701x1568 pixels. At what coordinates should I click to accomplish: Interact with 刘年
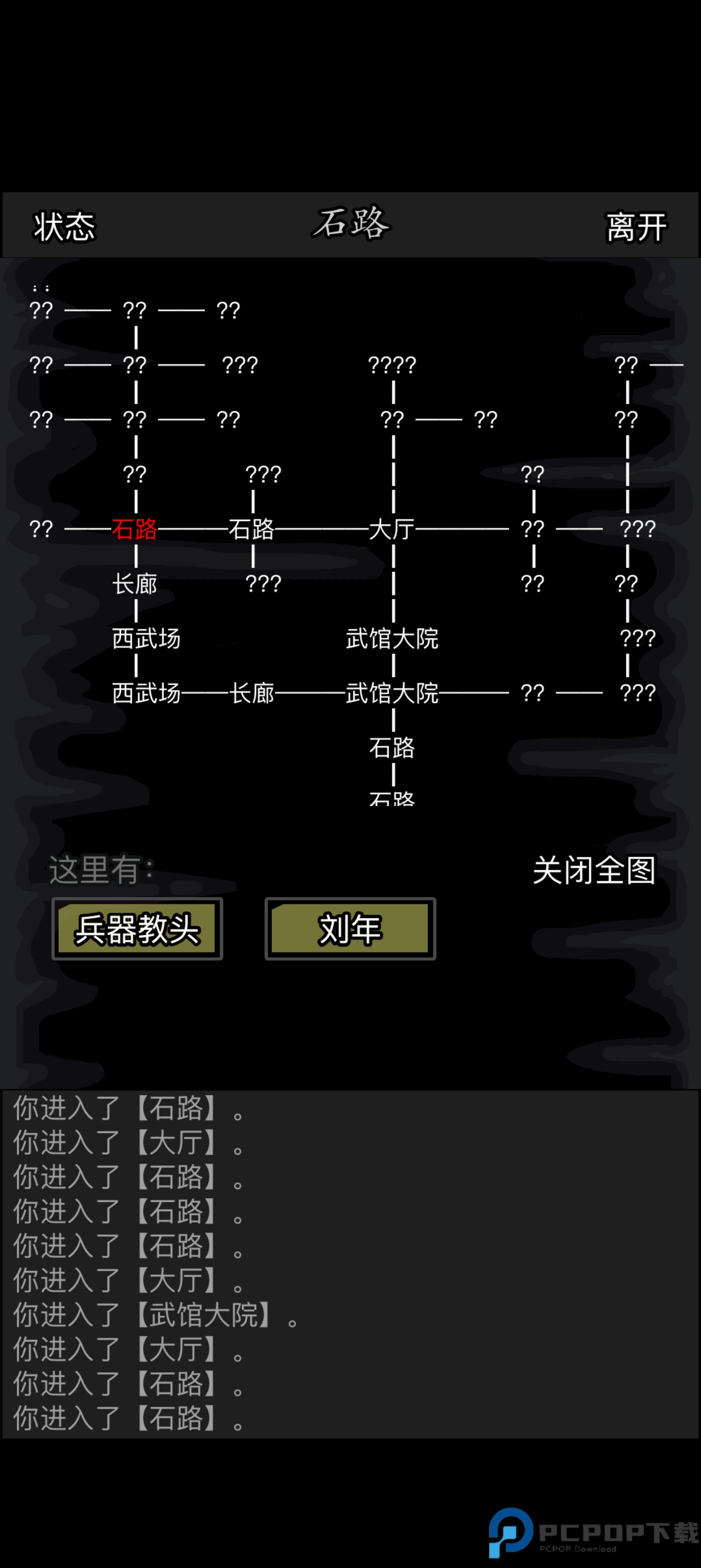pyautogui.click(x=350, y=929)
